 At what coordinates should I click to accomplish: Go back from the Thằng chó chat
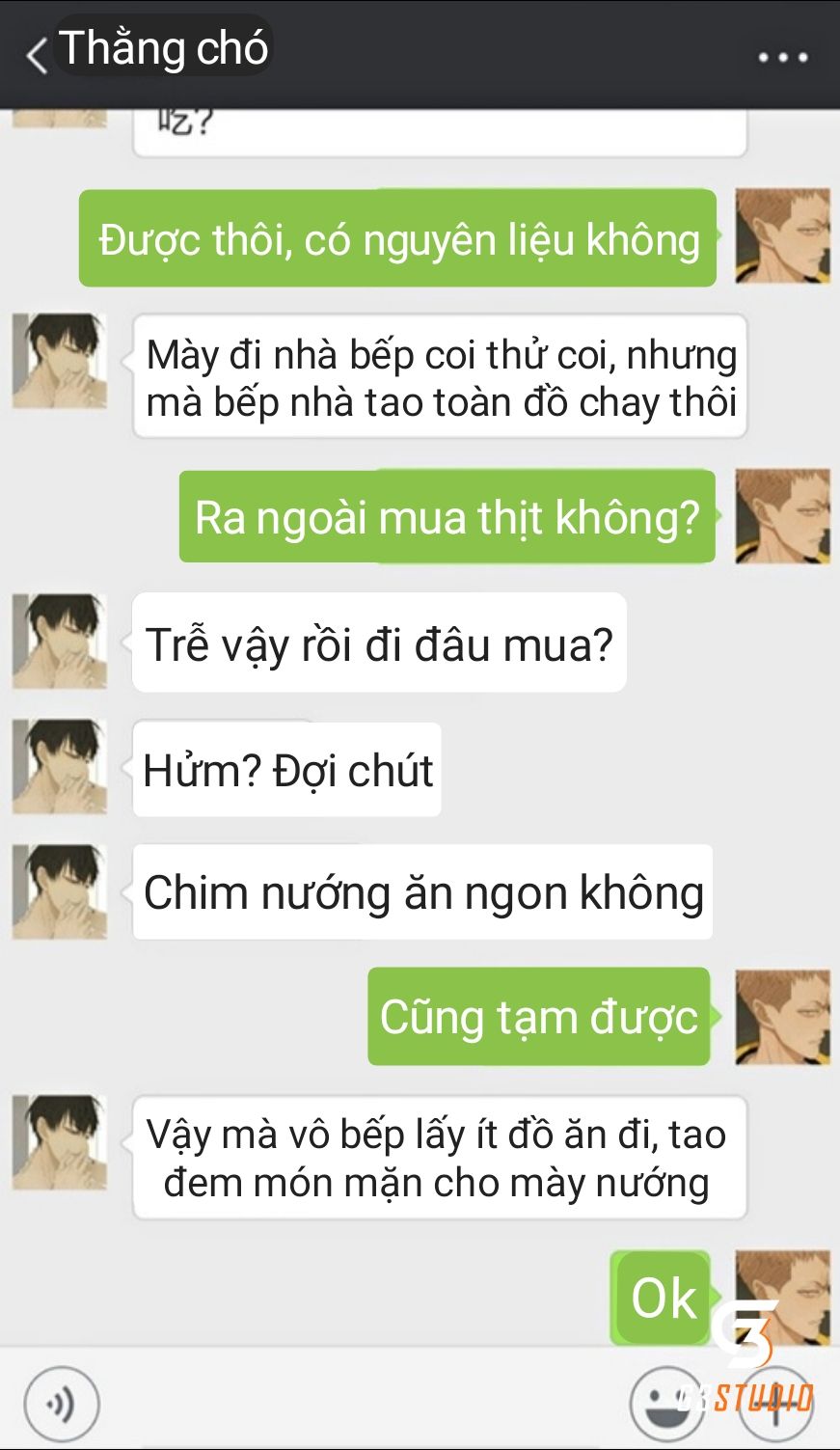coord(37,54)
